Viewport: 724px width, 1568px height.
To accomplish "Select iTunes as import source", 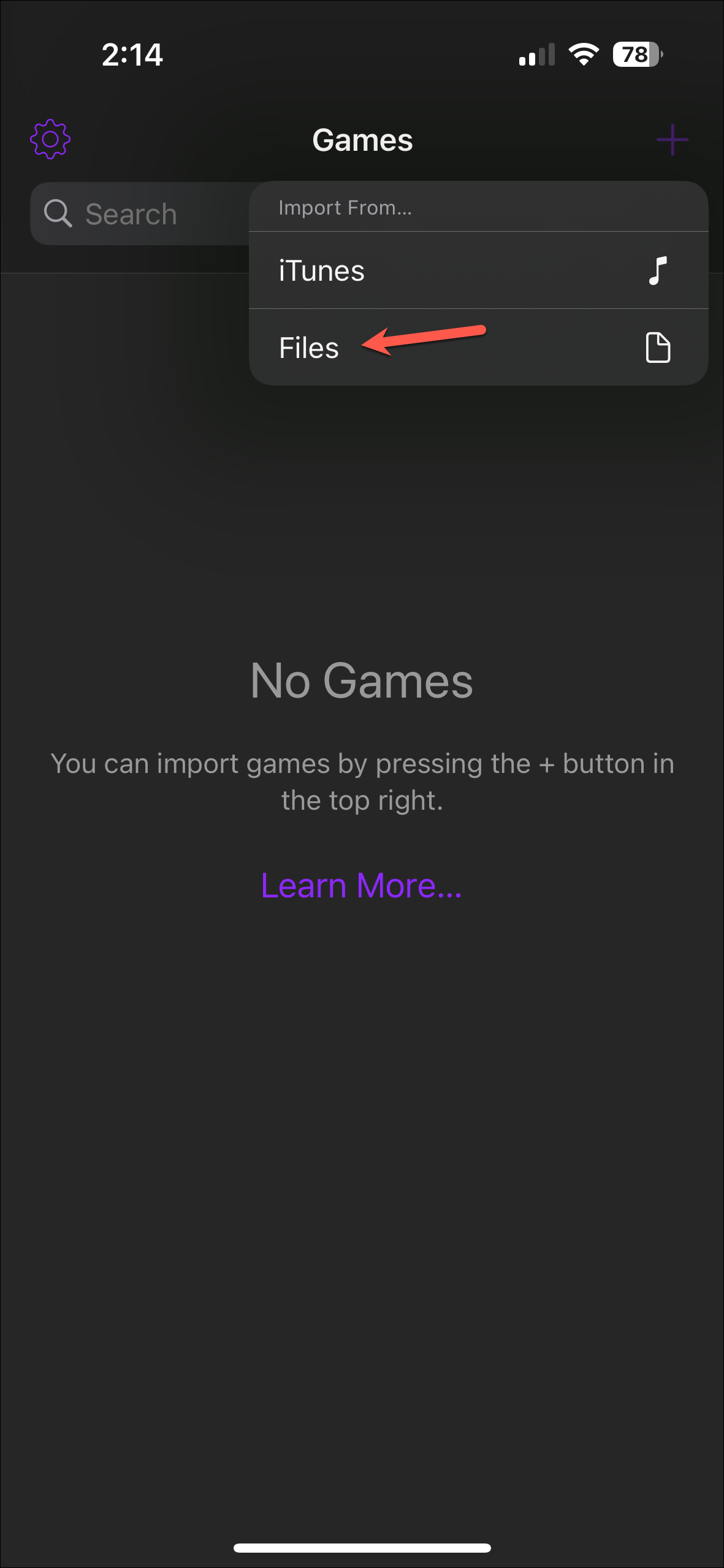I will [478, 270].
